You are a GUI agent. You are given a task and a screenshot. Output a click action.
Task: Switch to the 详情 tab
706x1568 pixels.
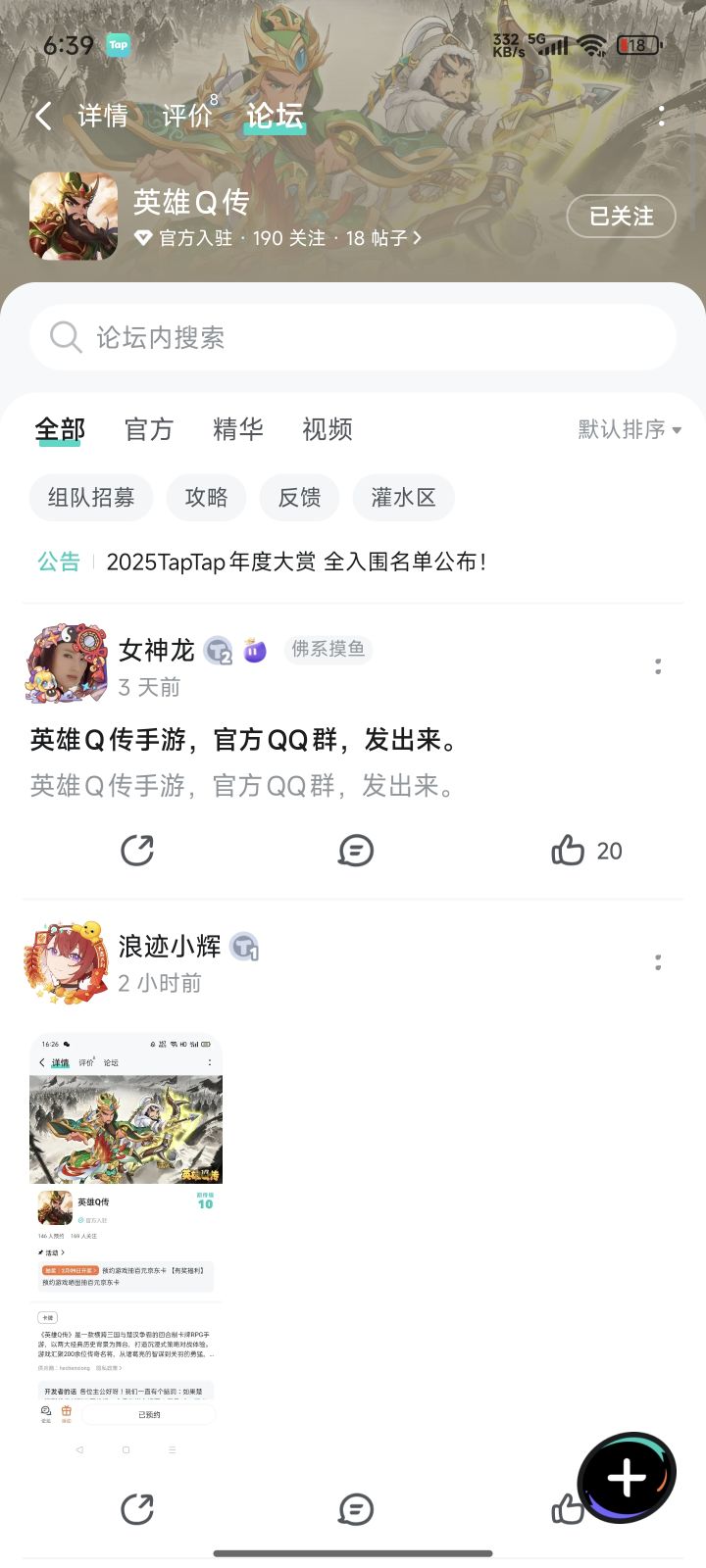[103, 117]
